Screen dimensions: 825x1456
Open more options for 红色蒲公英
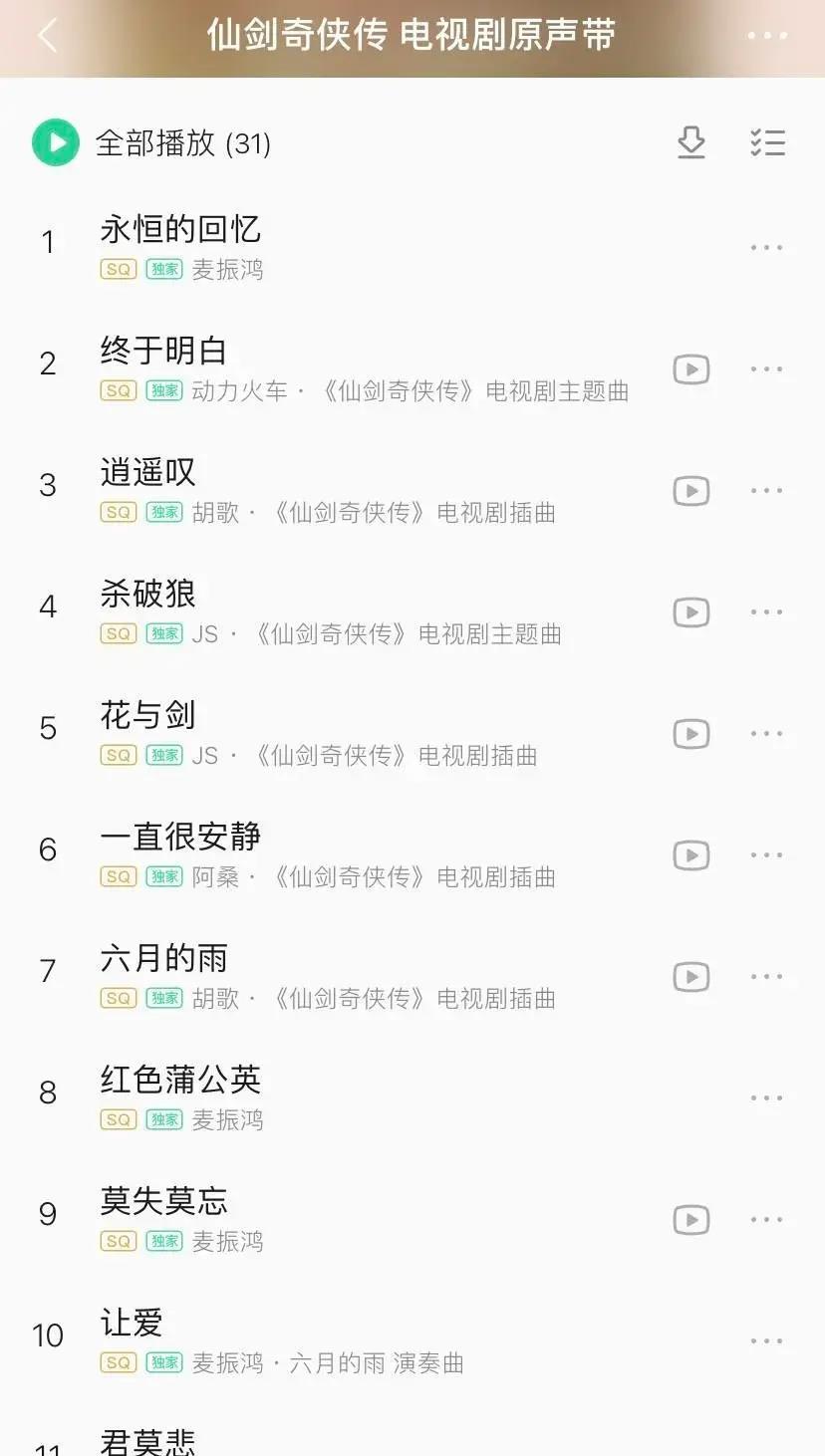pyautogui.click(x=766, y=1098)
